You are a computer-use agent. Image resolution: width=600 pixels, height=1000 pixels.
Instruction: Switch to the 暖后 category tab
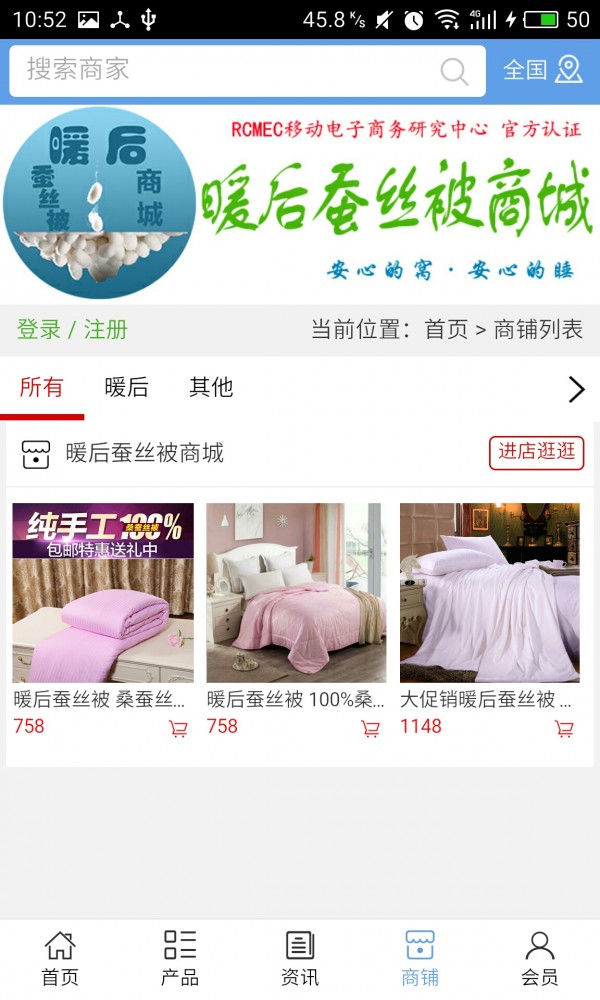126,388
